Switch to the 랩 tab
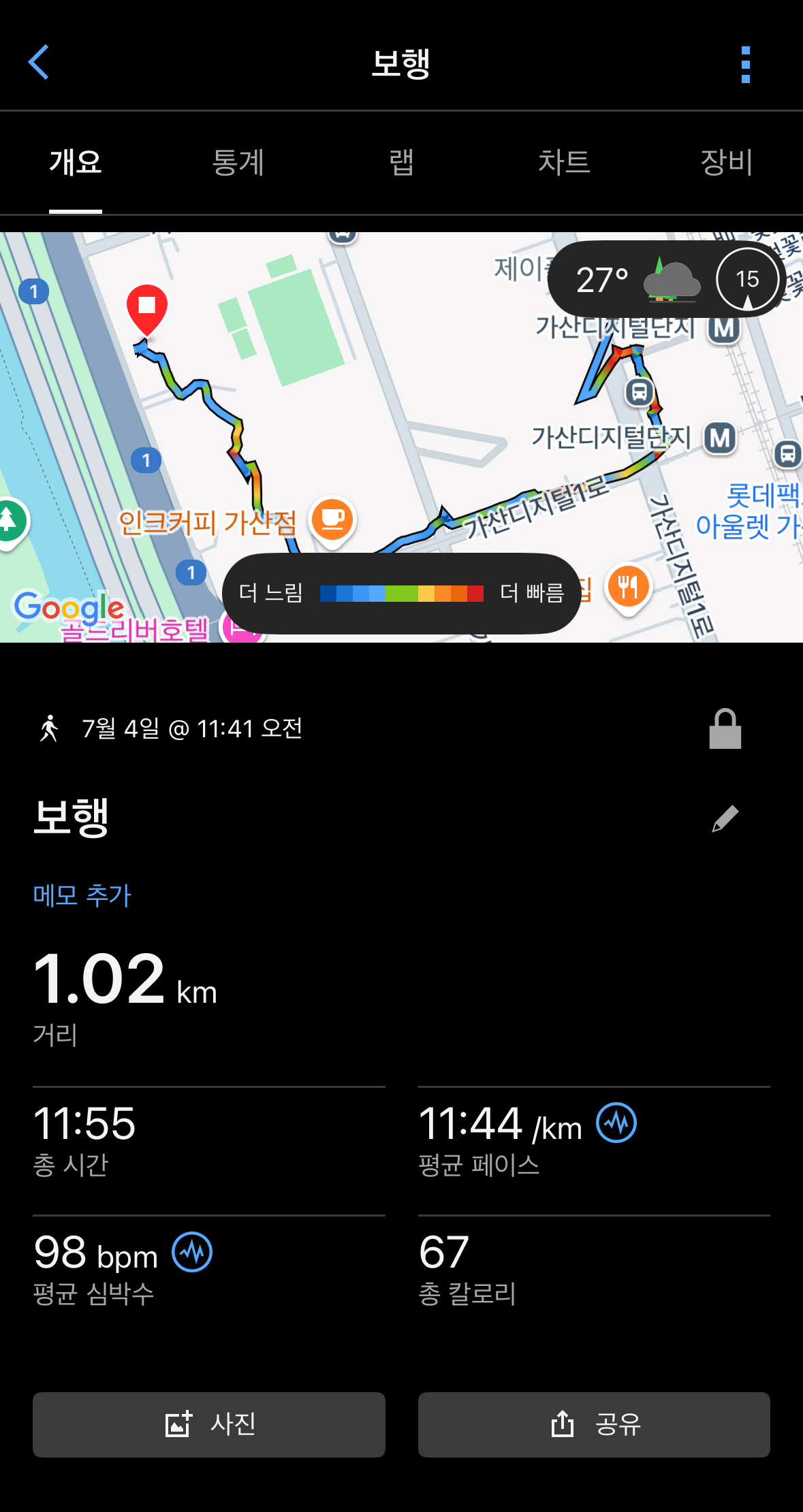803x1512 pixels. (401, 163)
